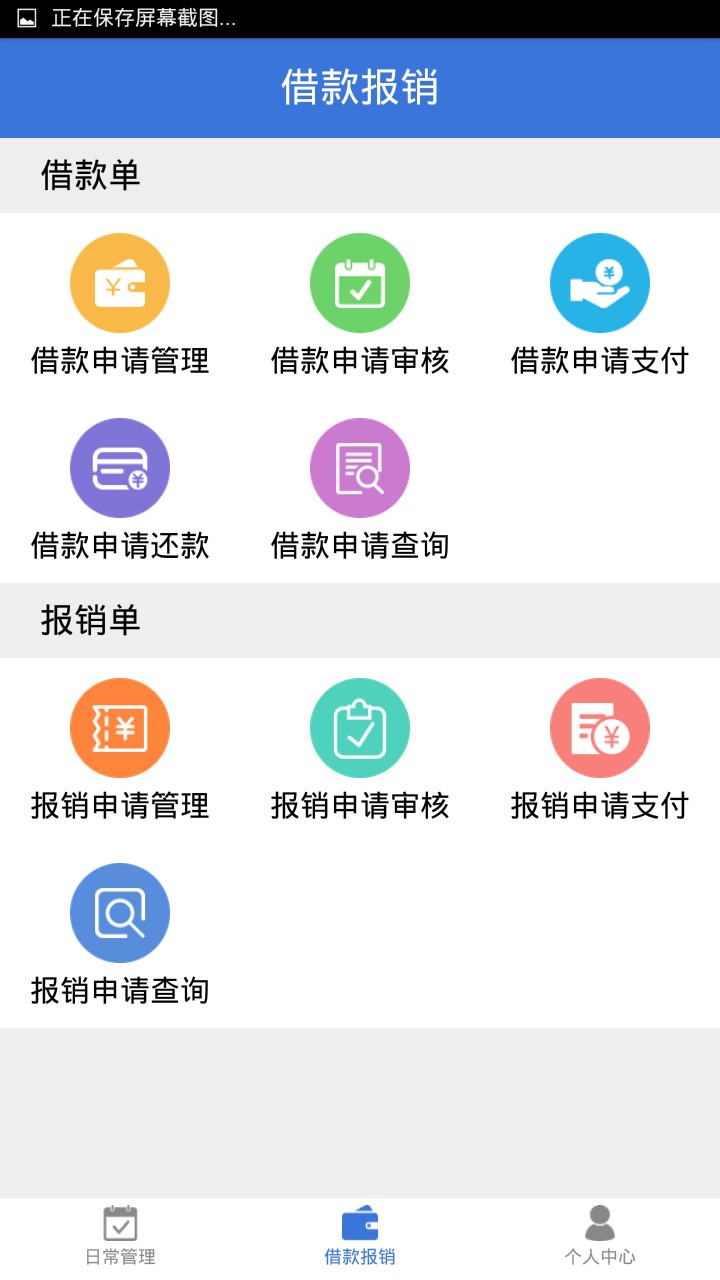Viewport: 720px width, 1280px height.
Task: Tap the 借款报销 wallet tab icon
Action: [x=360, y=1222]
